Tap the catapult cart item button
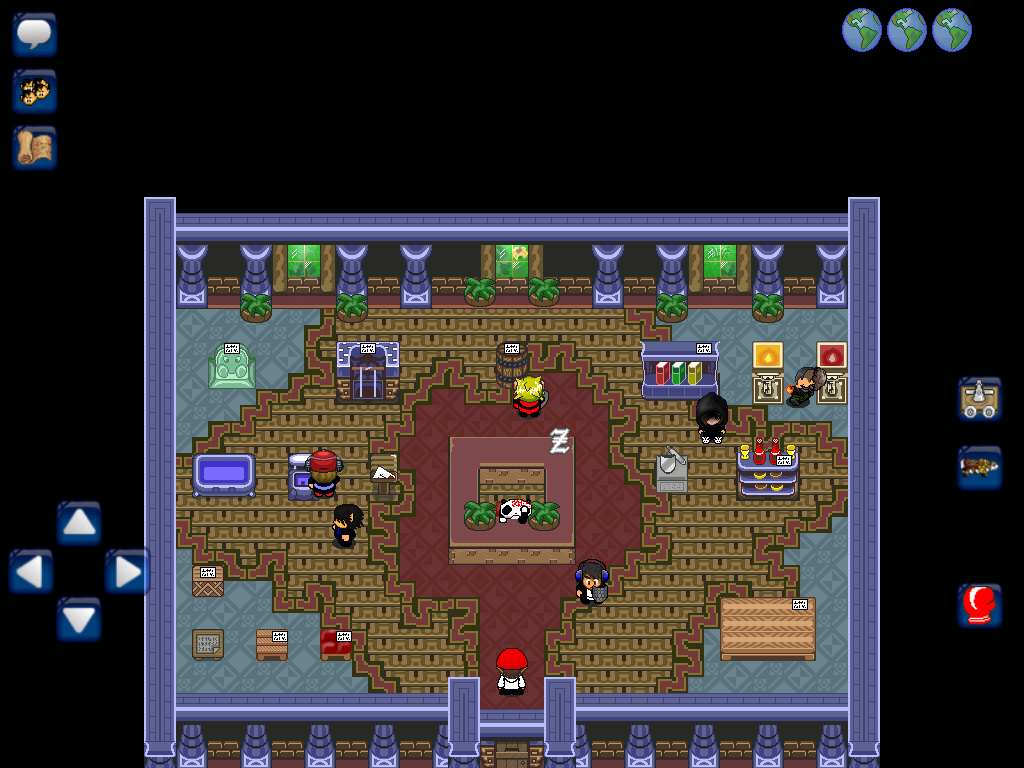 click(980, 400)
